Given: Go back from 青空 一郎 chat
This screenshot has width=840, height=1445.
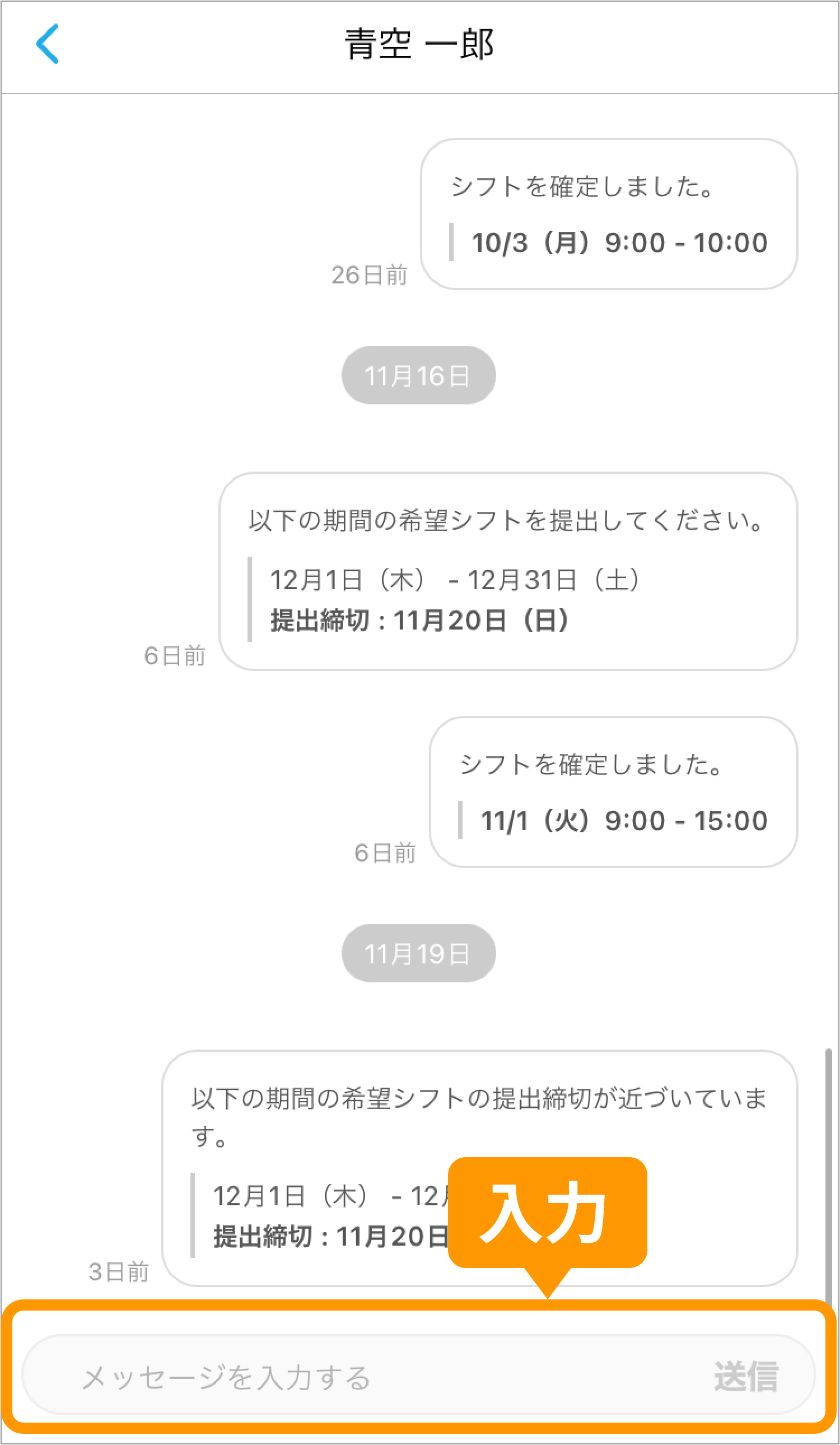Looking at the screenshot, I should [47, 44].
